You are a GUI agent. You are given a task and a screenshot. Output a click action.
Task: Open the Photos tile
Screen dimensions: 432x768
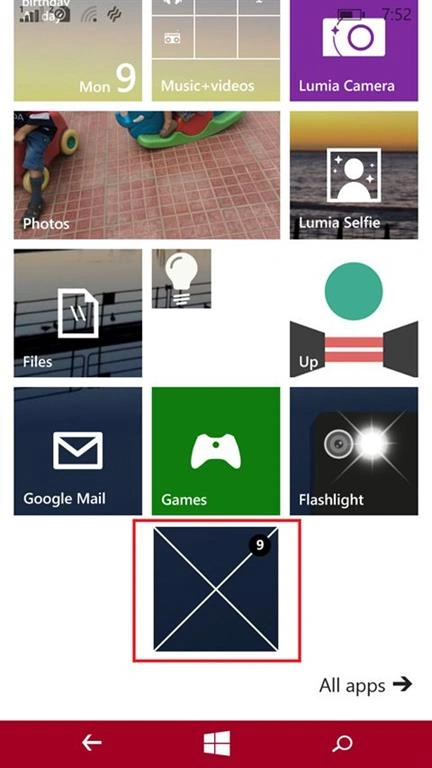147,175
